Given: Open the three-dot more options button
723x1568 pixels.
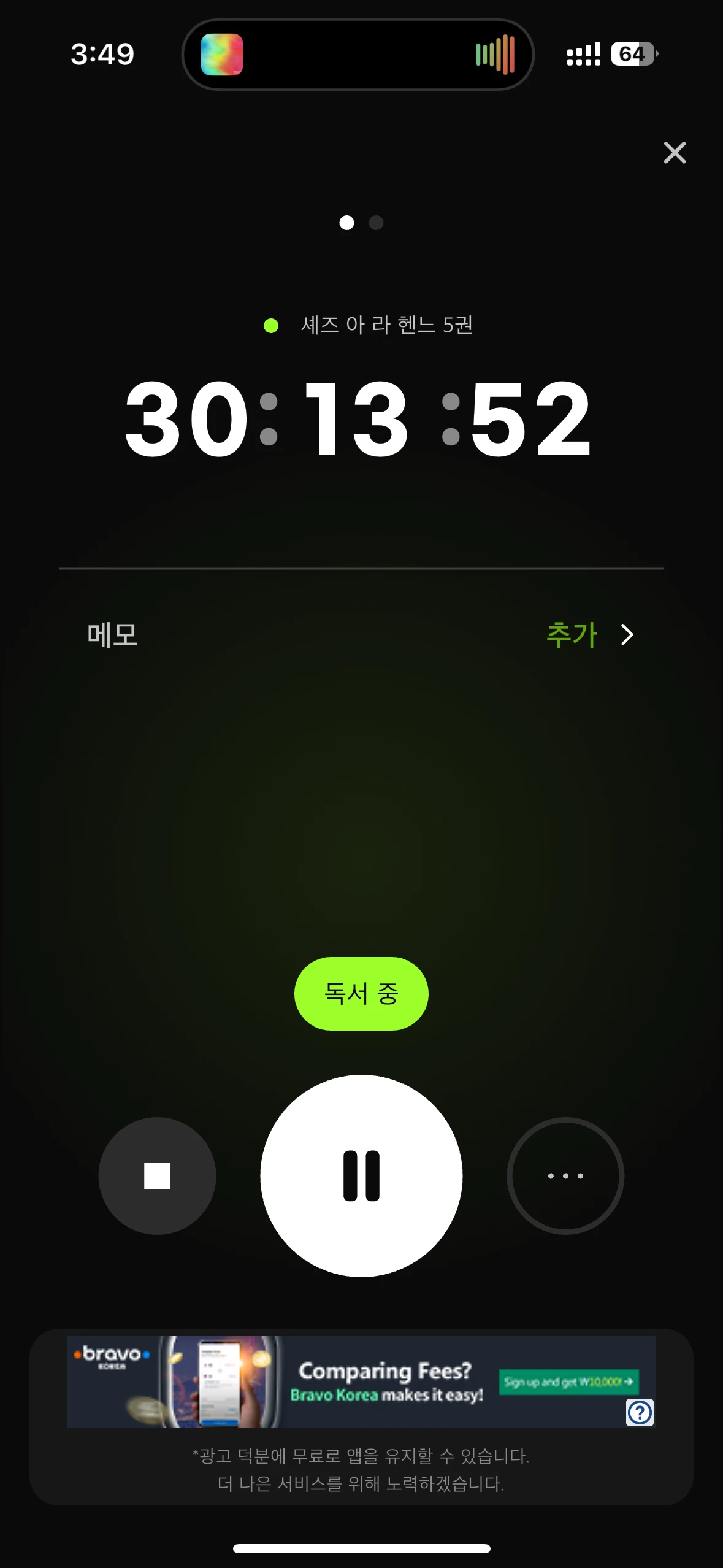Looking at the screenshot, I should pyautogui.click(x=565, y=1175).
